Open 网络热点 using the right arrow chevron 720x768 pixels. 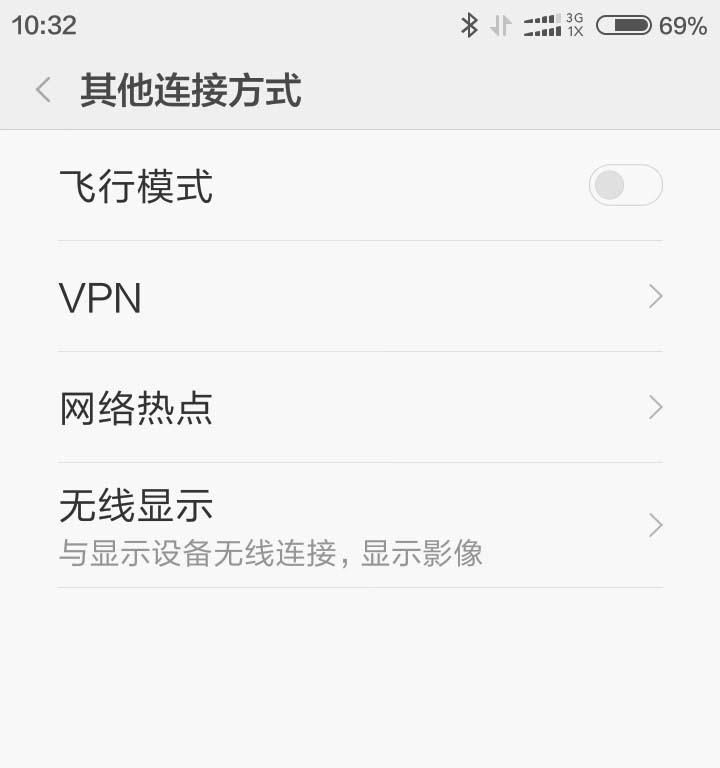655,406
